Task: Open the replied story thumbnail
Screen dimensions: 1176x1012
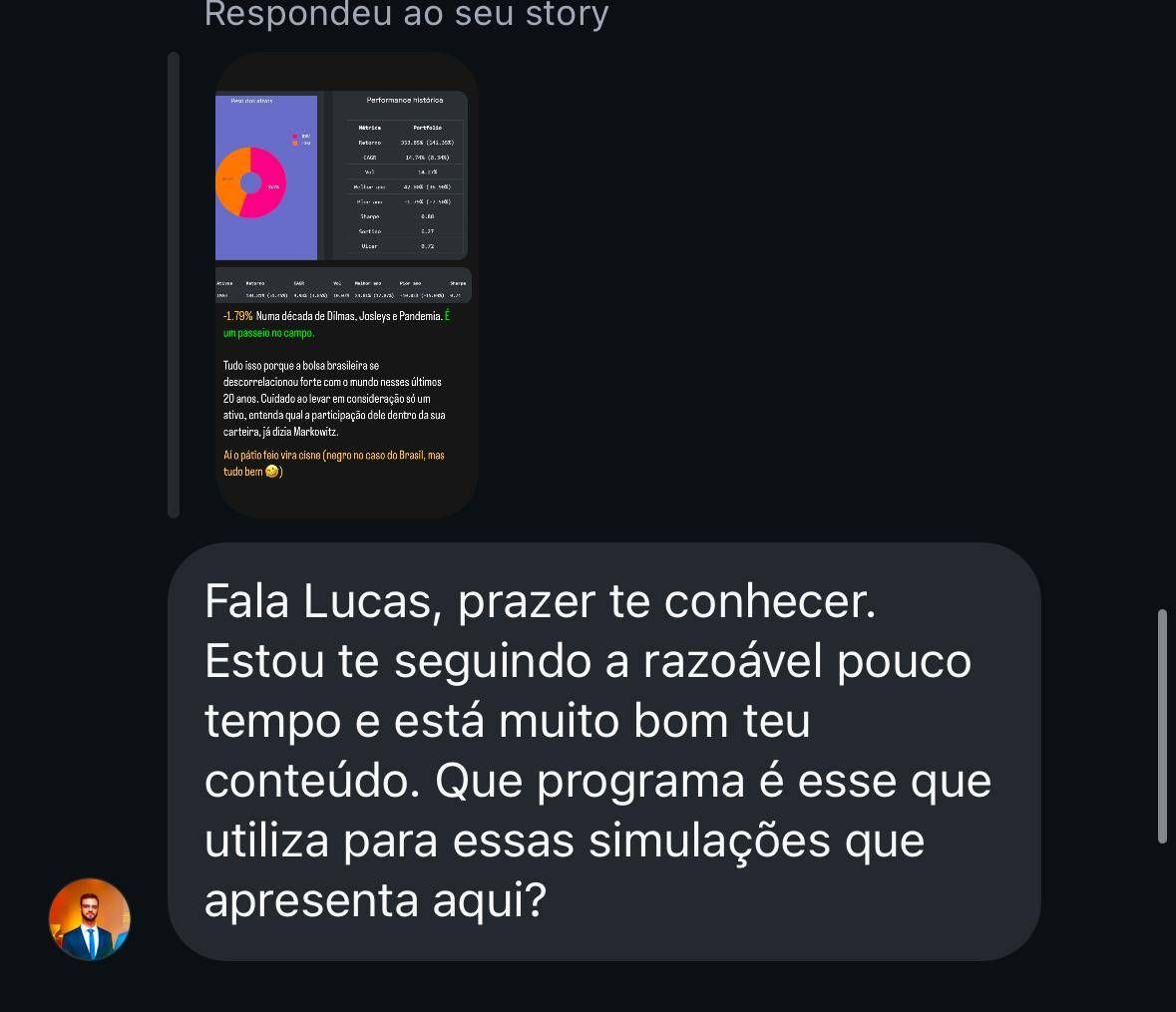Action: tap(346, 285)
